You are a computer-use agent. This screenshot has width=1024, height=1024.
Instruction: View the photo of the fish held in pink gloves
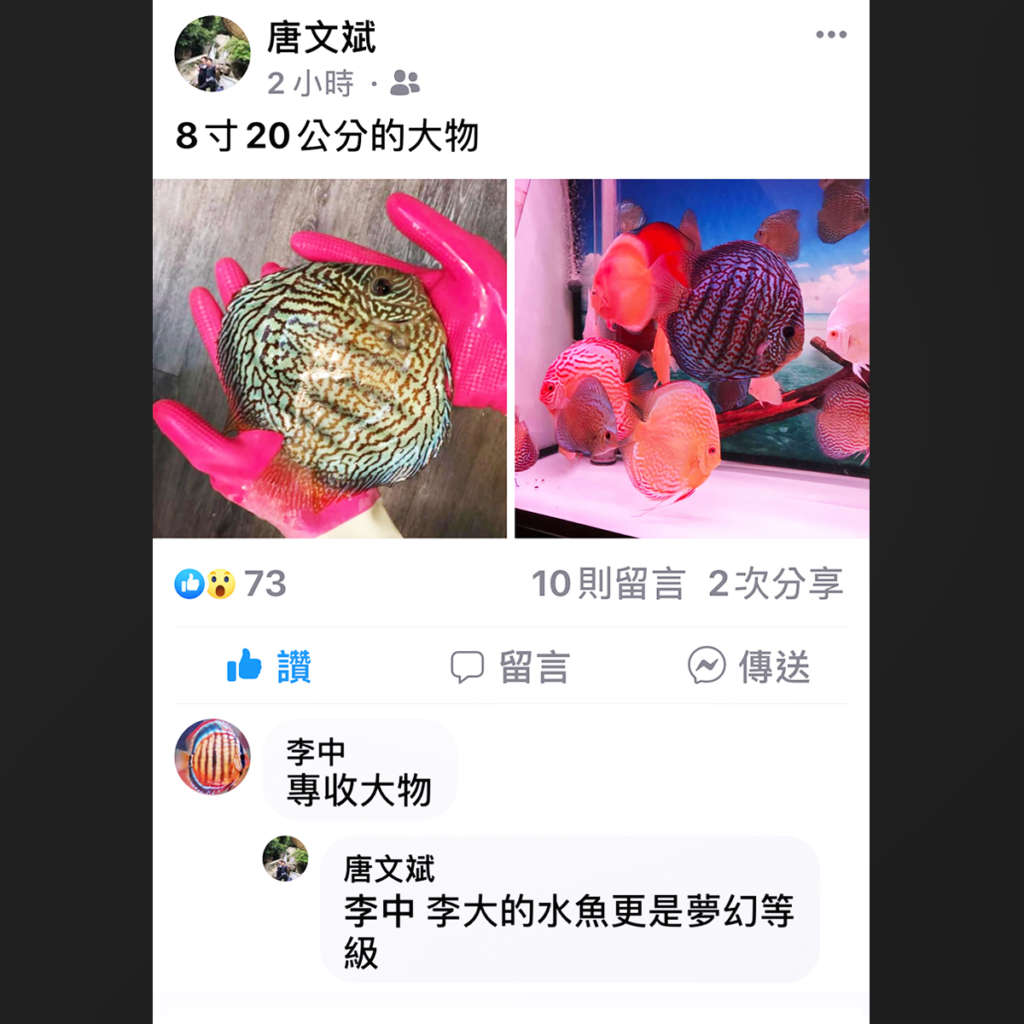coord(330,358)
